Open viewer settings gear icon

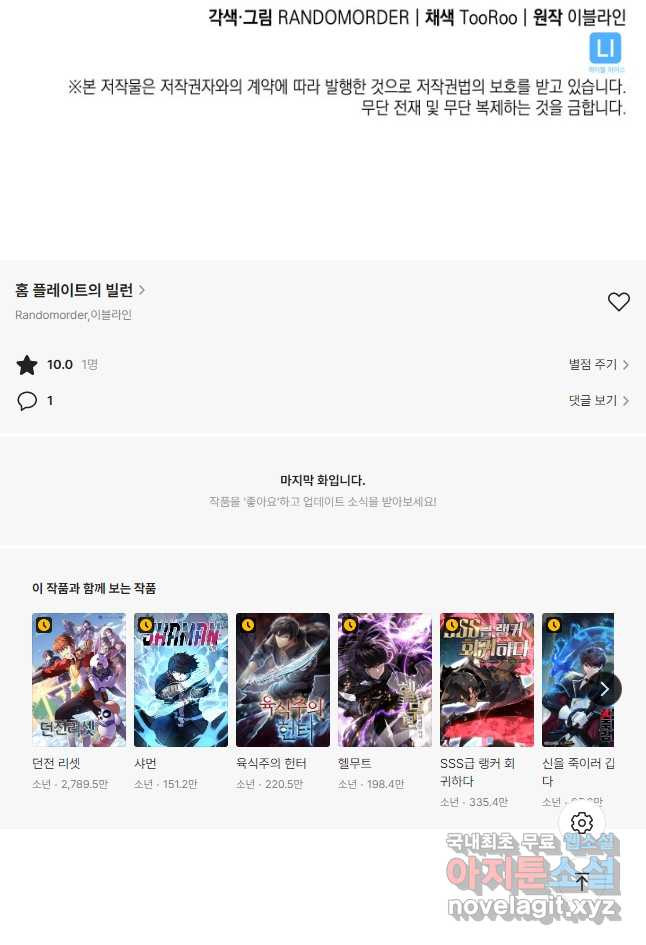coord(582,823)
